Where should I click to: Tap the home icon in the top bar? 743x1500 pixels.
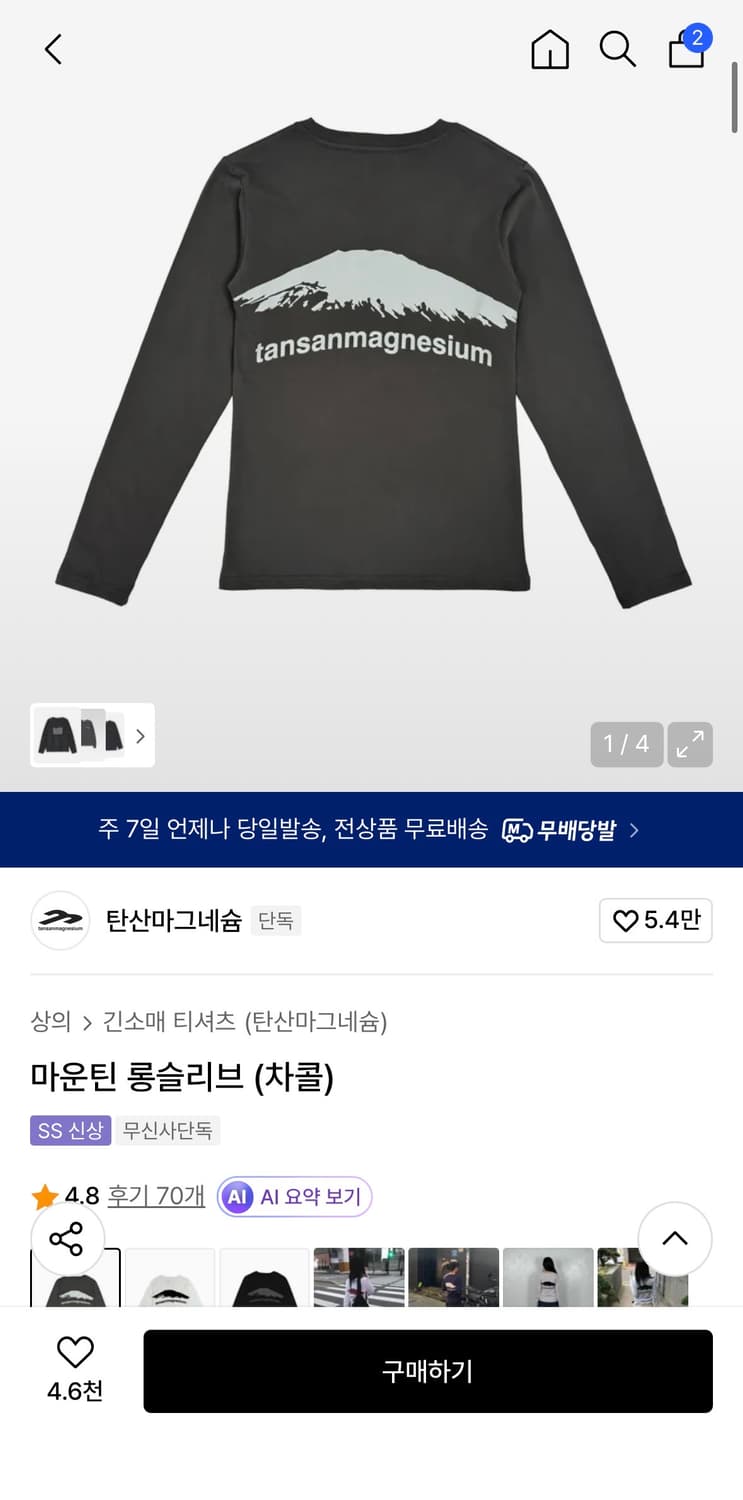coord(549,48)
